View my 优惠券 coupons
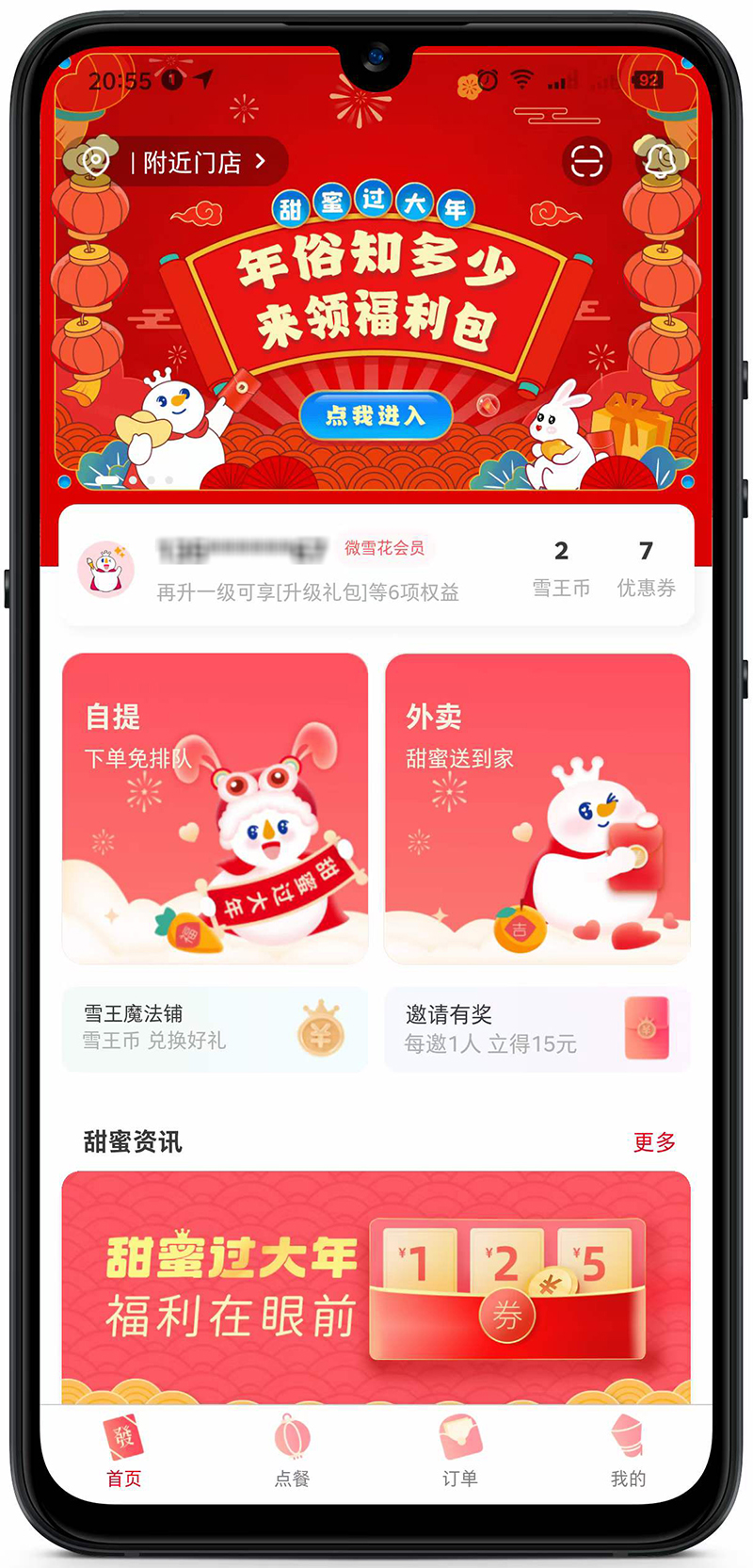The width and height of the screenshot is (753, 1568). (x=646, y=568)
